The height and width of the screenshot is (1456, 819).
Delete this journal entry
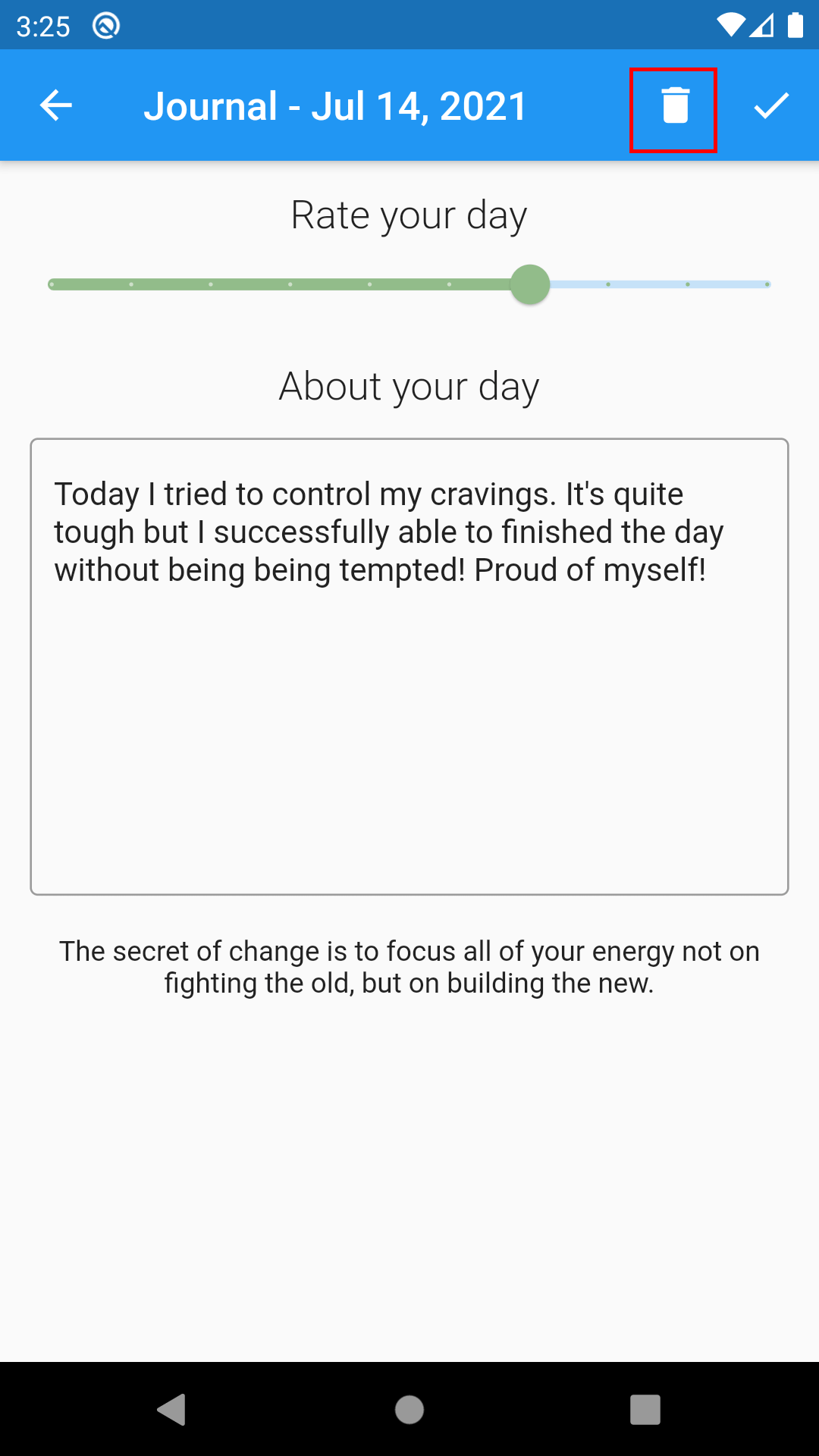pyautogui.click(x=674, y=106)
